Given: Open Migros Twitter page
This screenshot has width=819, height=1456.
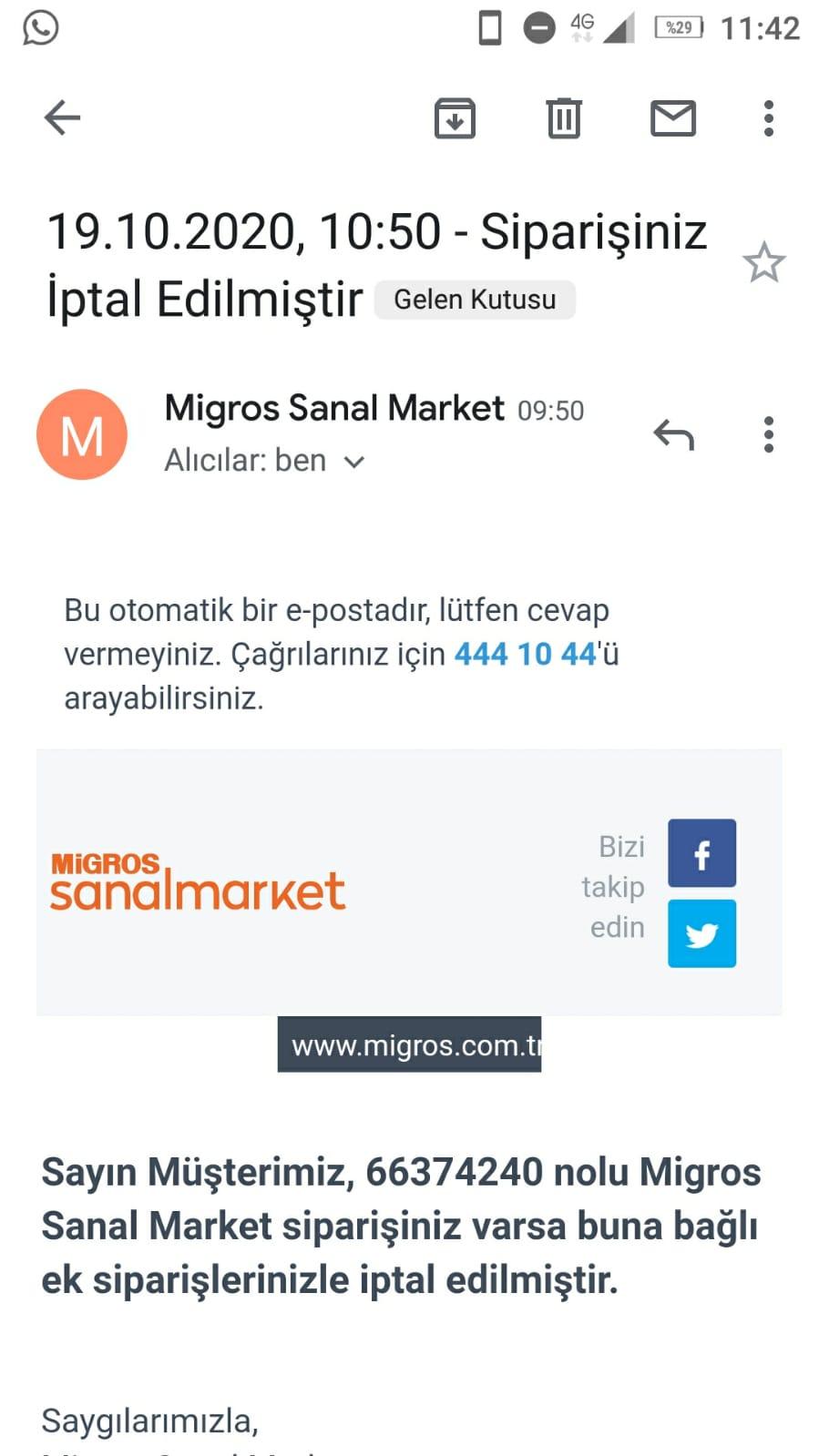Looking at the screenshot, I should [x=701, y=933].
